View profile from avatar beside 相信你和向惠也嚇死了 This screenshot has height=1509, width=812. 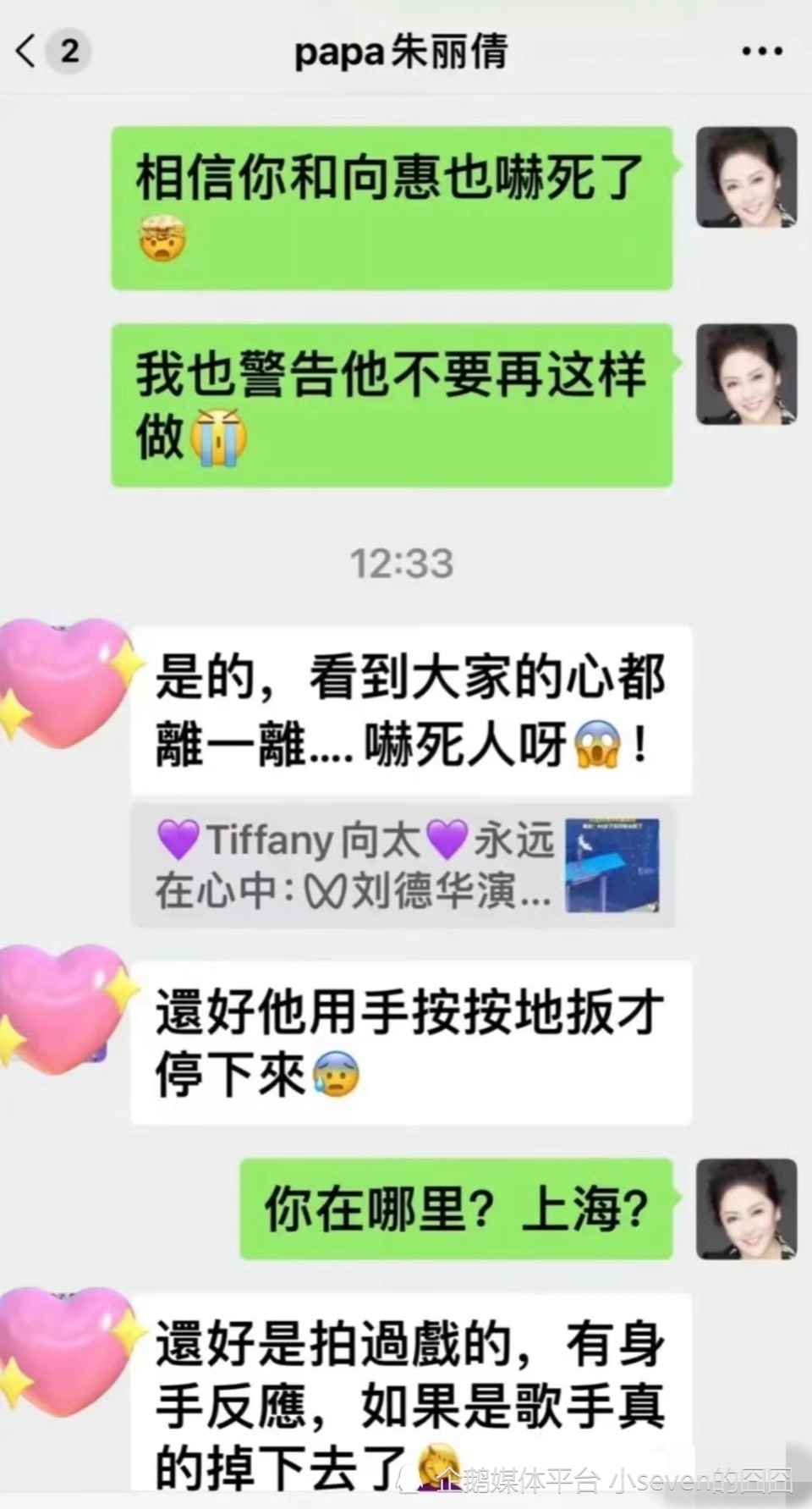(746, 177)
